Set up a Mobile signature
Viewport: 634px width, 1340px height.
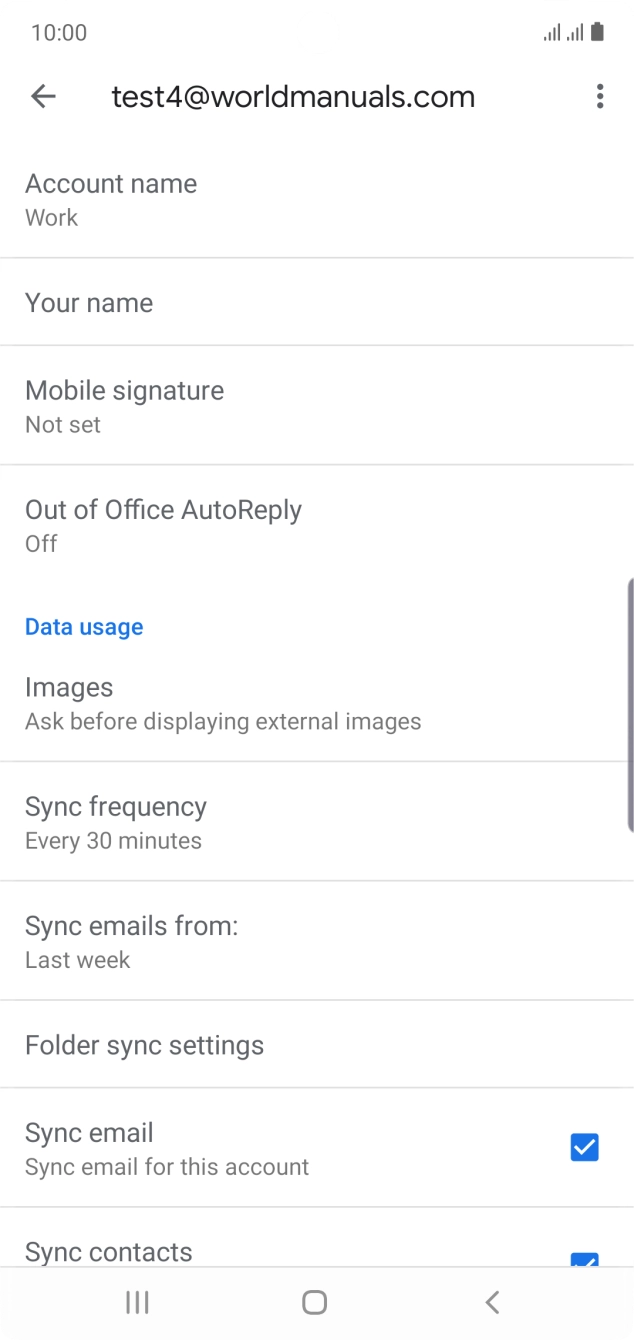(316, 406)
